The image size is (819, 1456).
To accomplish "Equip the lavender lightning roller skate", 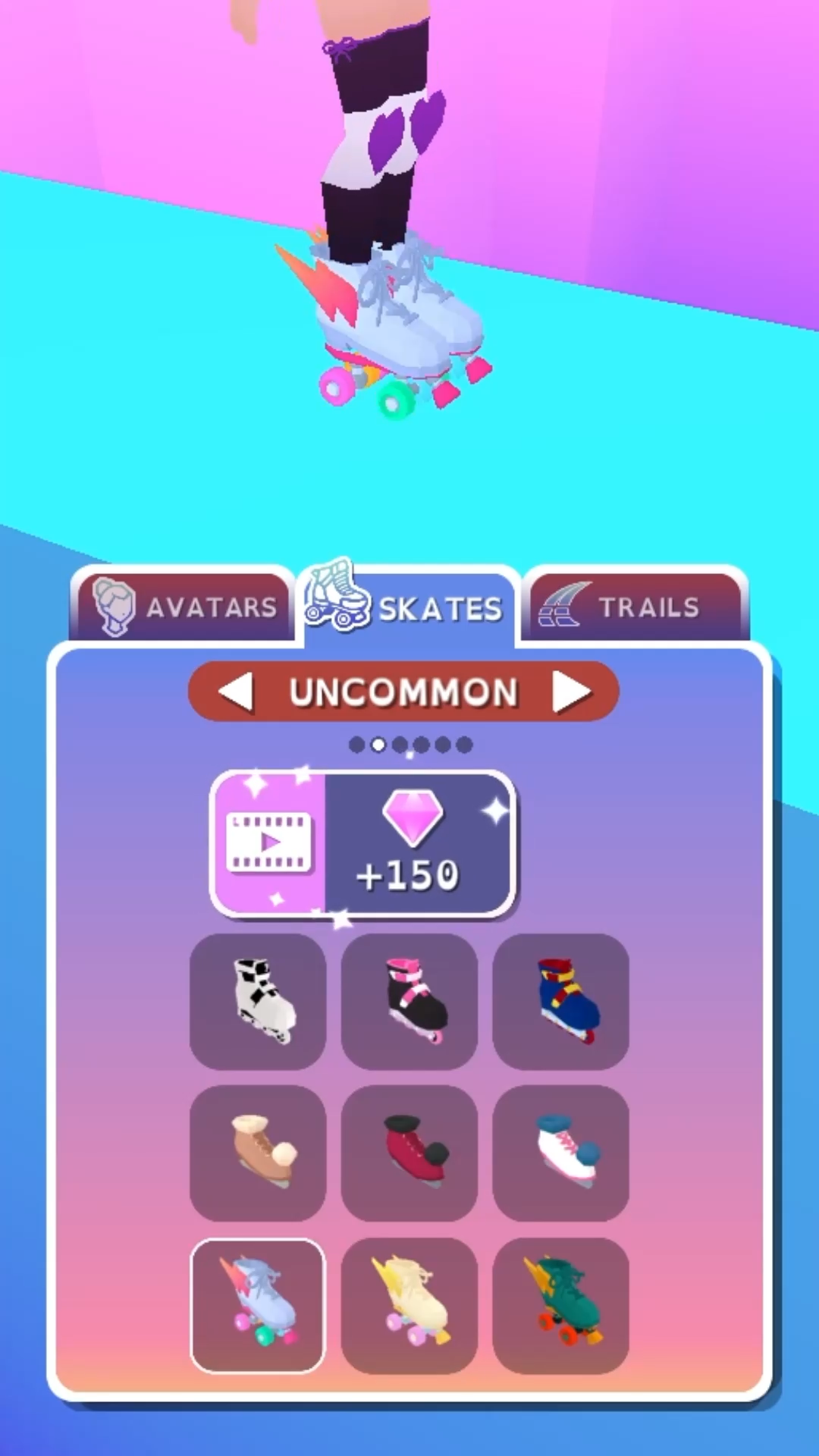I will (x=258, y=1306).
